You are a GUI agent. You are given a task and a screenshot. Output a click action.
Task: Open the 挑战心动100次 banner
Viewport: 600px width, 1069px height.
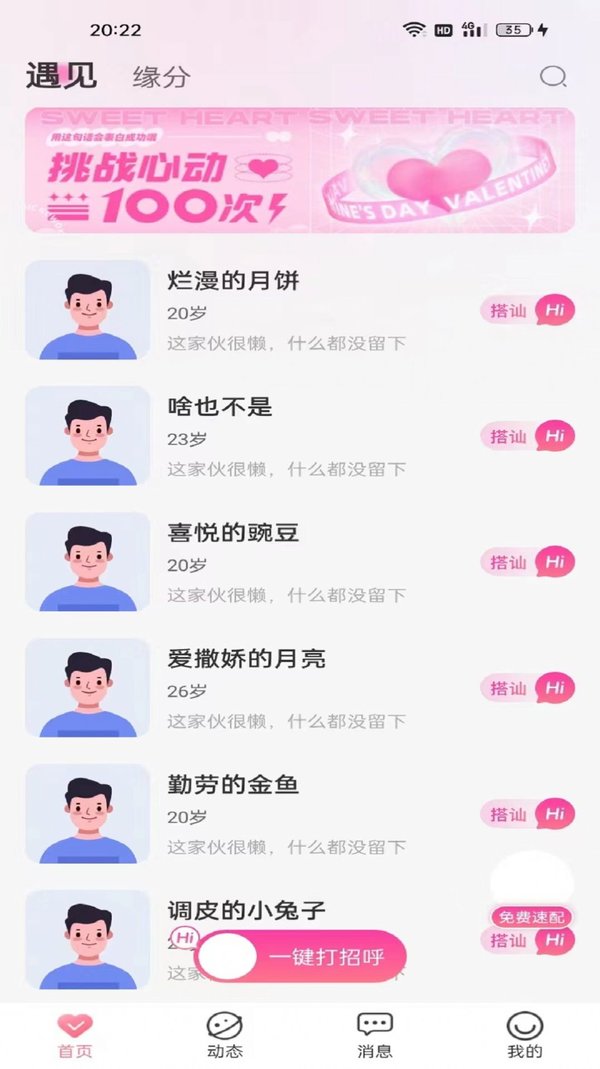point(300,170)
